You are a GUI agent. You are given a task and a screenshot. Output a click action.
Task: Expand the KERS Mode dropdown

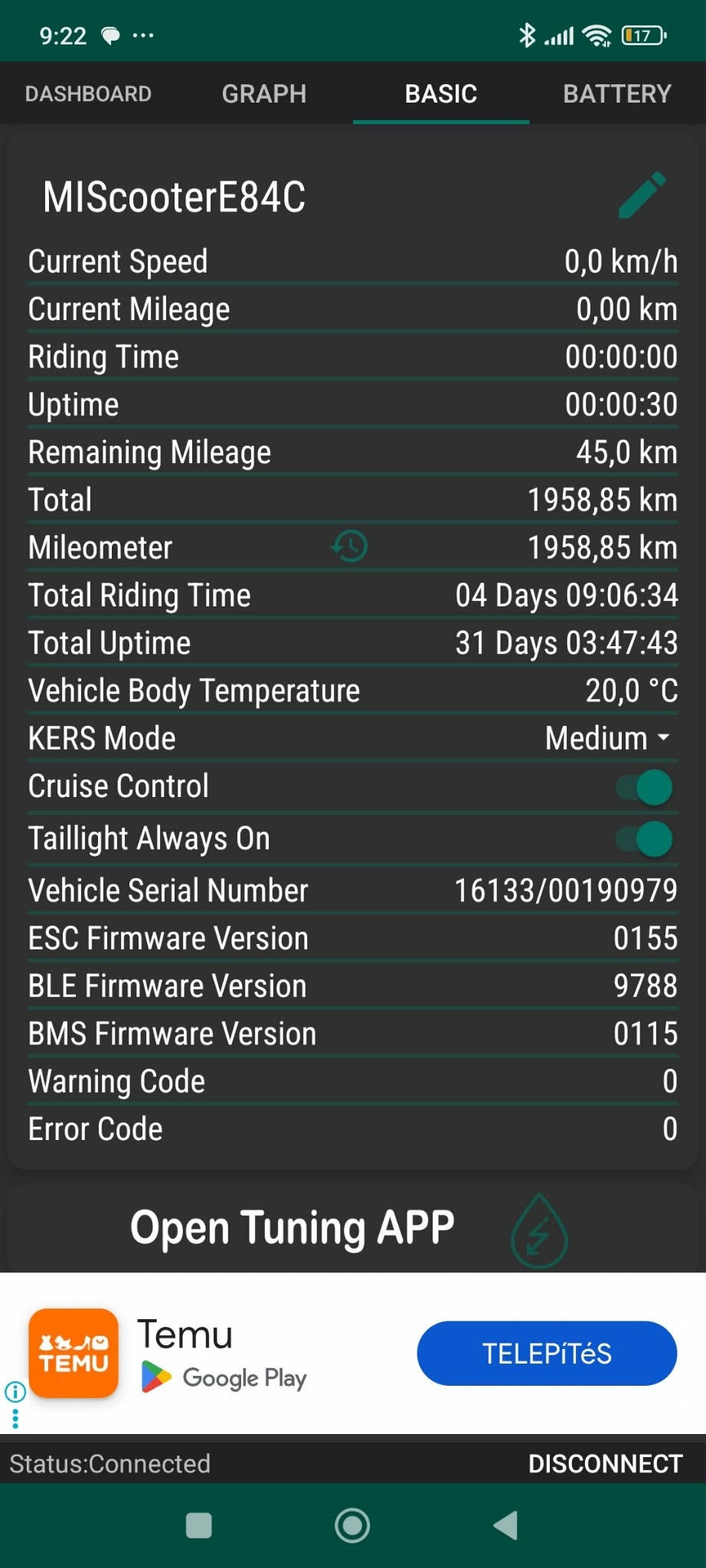tap(607, 739)
